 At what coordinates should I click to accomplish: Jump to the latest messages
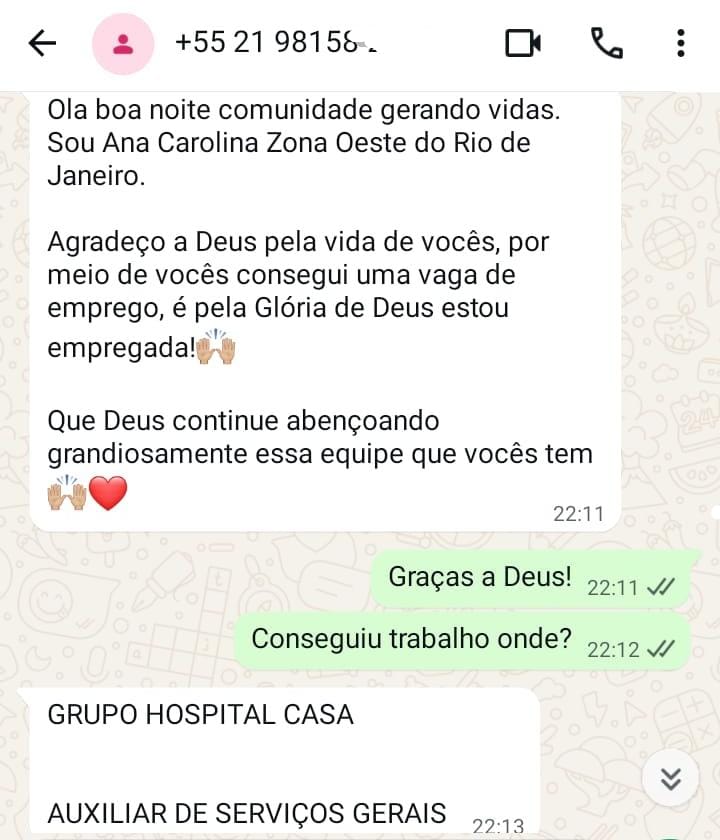click(671, 777)
